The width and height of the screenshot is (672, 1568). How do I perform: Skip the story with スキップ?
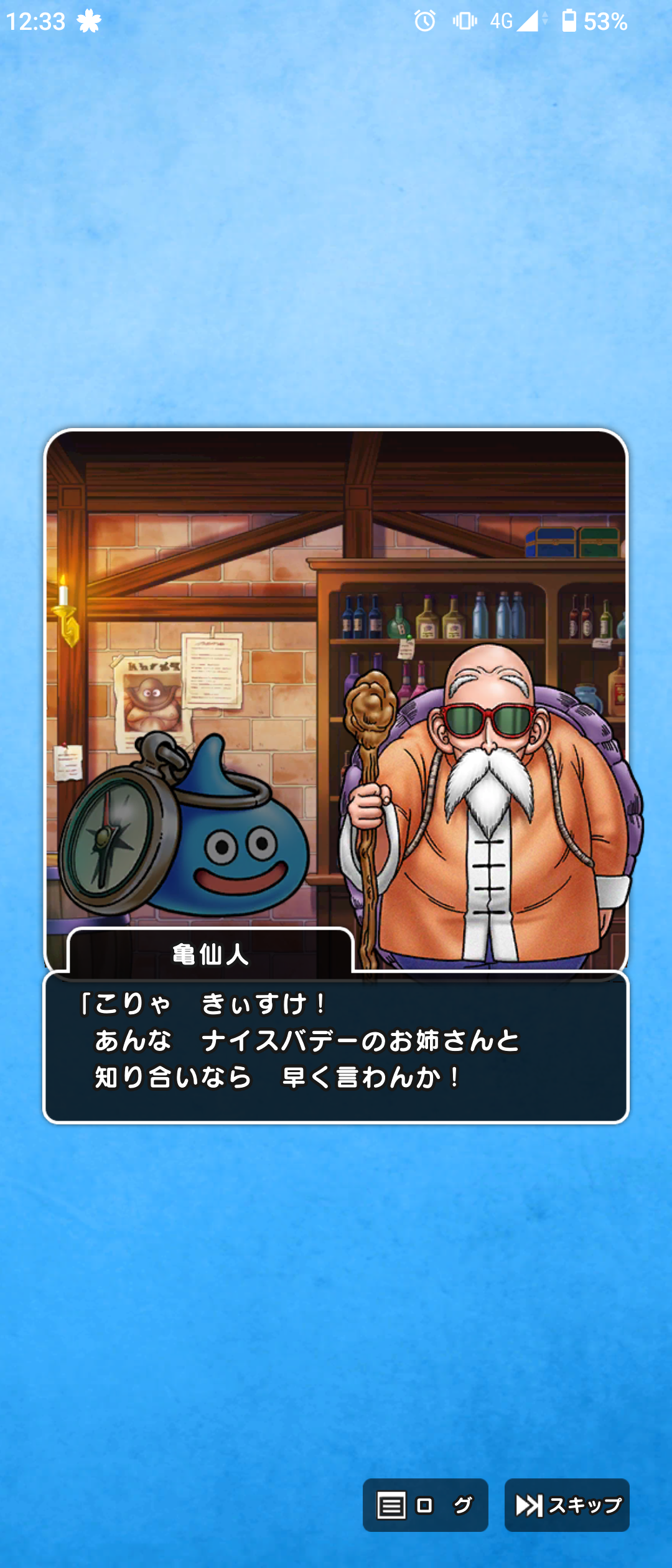coord(567,1505)
